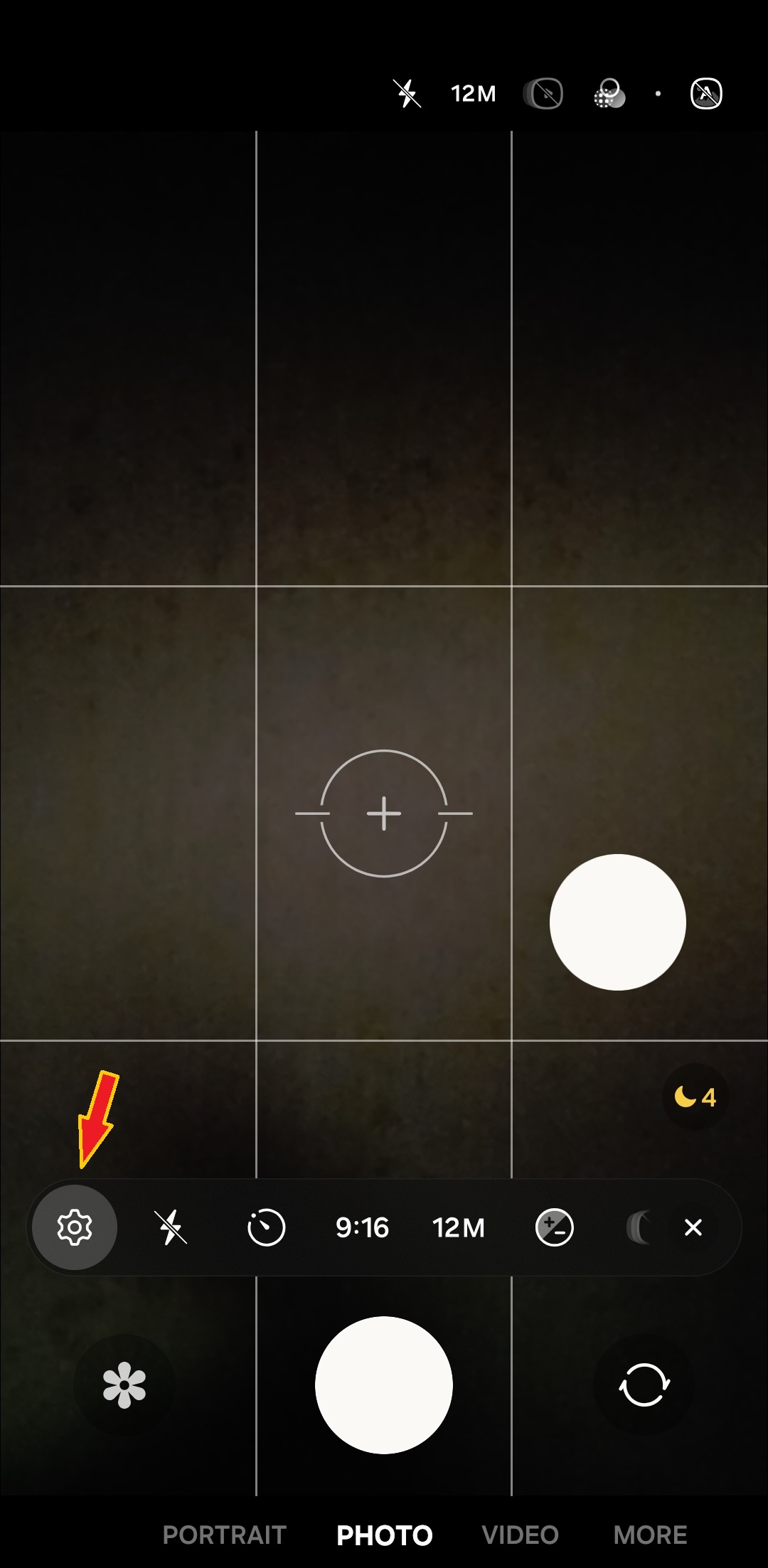The height and width of the screenshot is (1568, 768).
Task: Open the gallery preview thumbnail
Action: point(124,1385)
